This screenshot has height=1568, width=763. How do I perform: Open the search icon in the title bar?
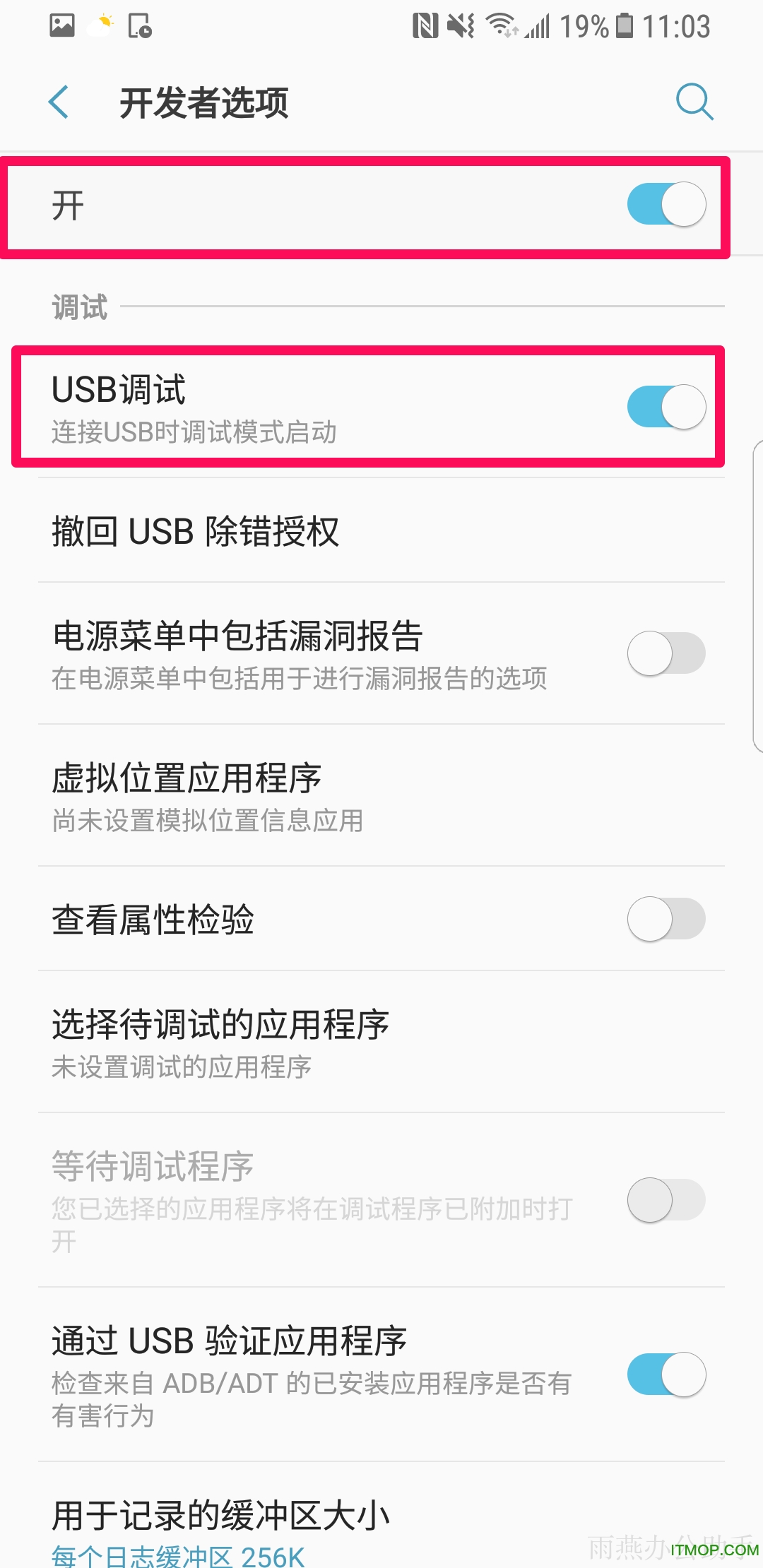pyautogui.click(x=695, y=102)
